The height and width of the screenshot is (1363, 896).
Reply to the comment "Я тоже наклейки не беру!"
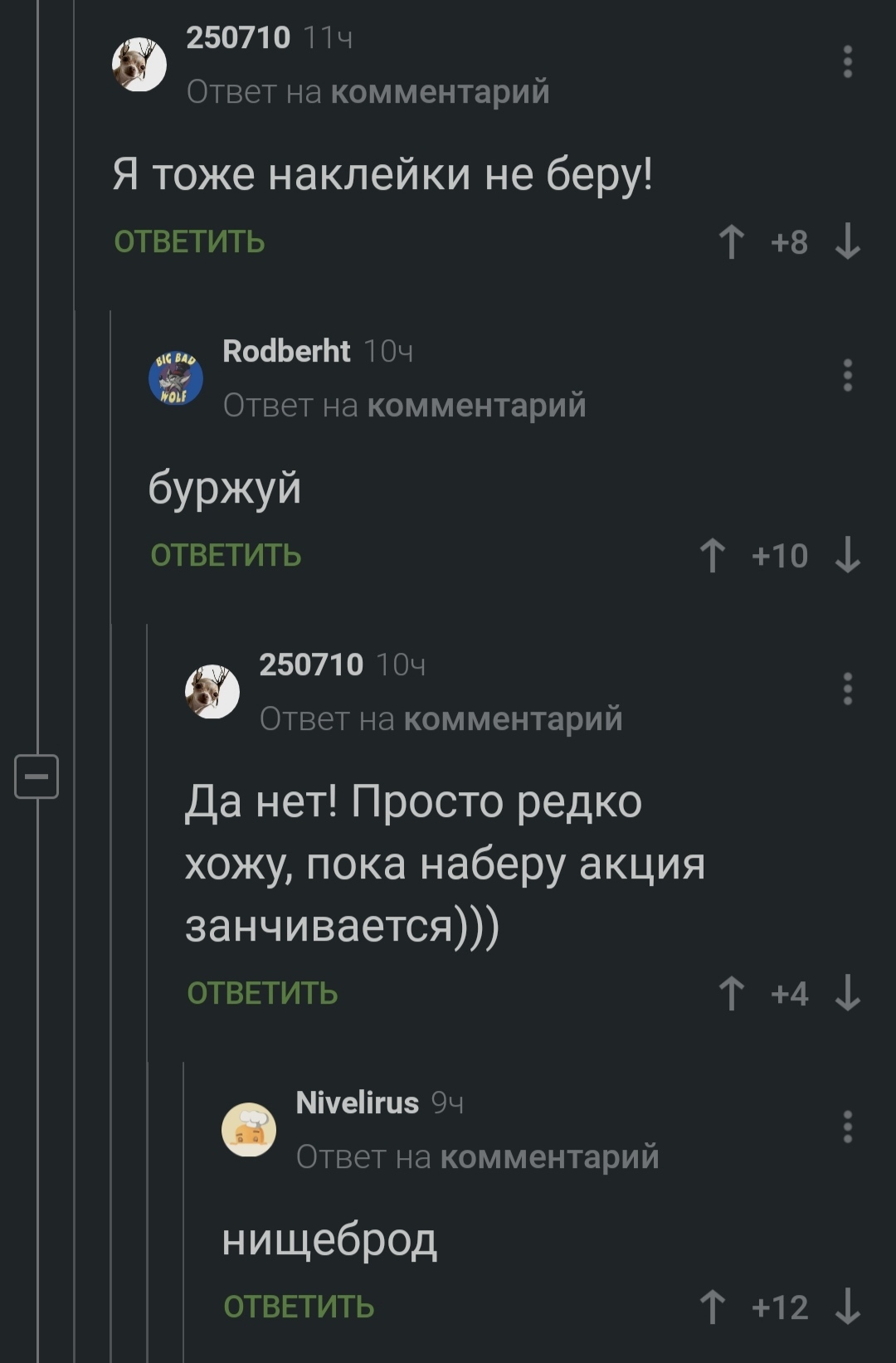189,241
